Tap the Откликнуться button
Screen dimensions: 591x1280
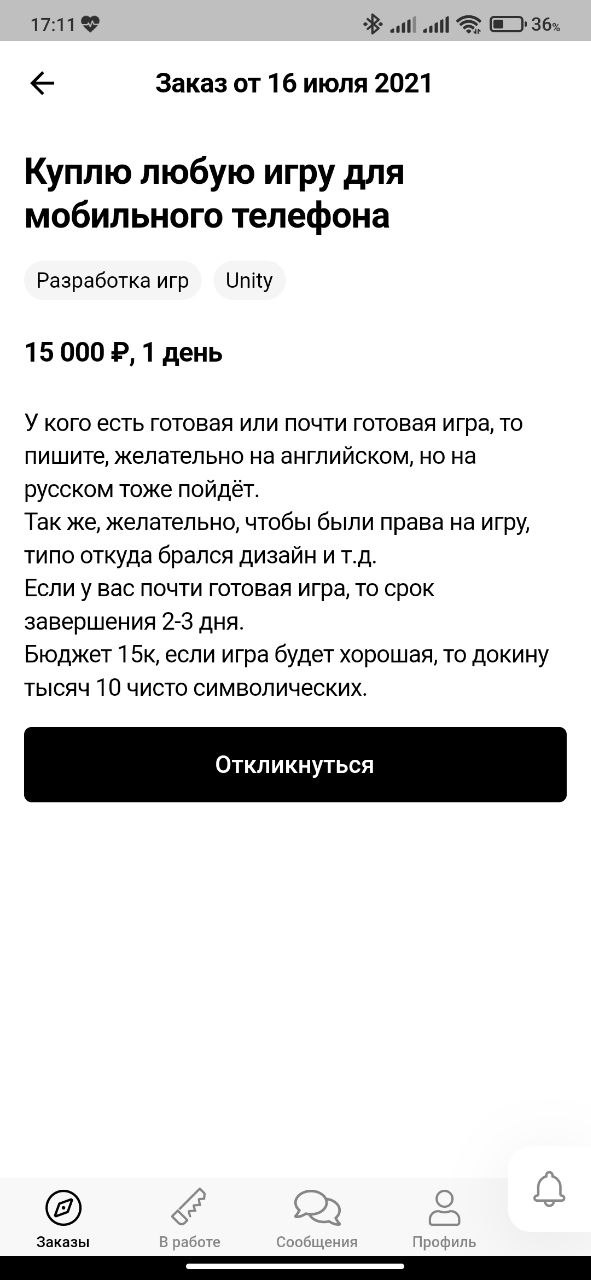click(295, 765)
